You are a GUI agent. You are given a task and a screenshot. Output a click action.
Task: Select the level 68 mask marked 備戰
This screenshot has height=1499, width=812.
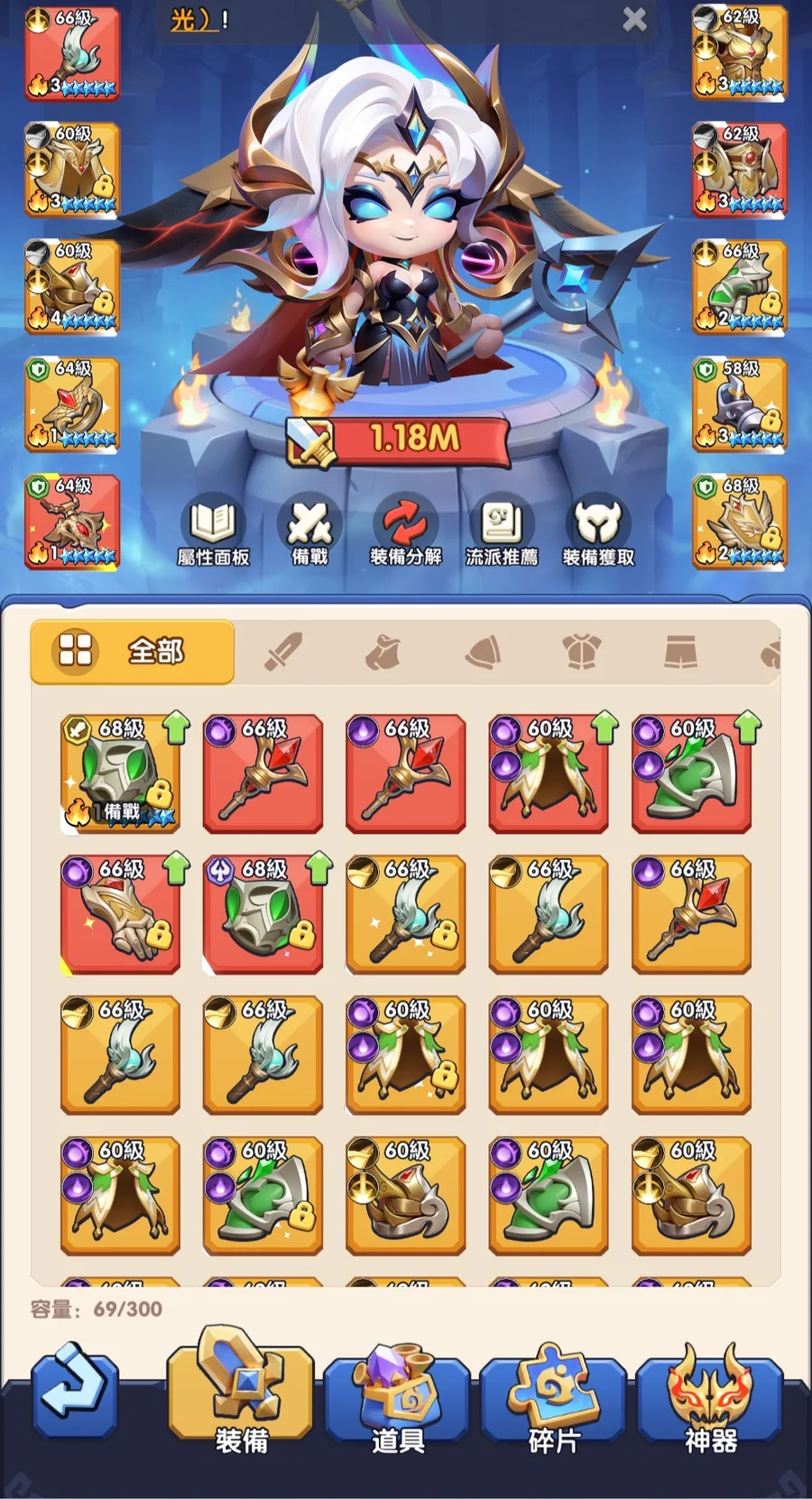coord(120,773)
